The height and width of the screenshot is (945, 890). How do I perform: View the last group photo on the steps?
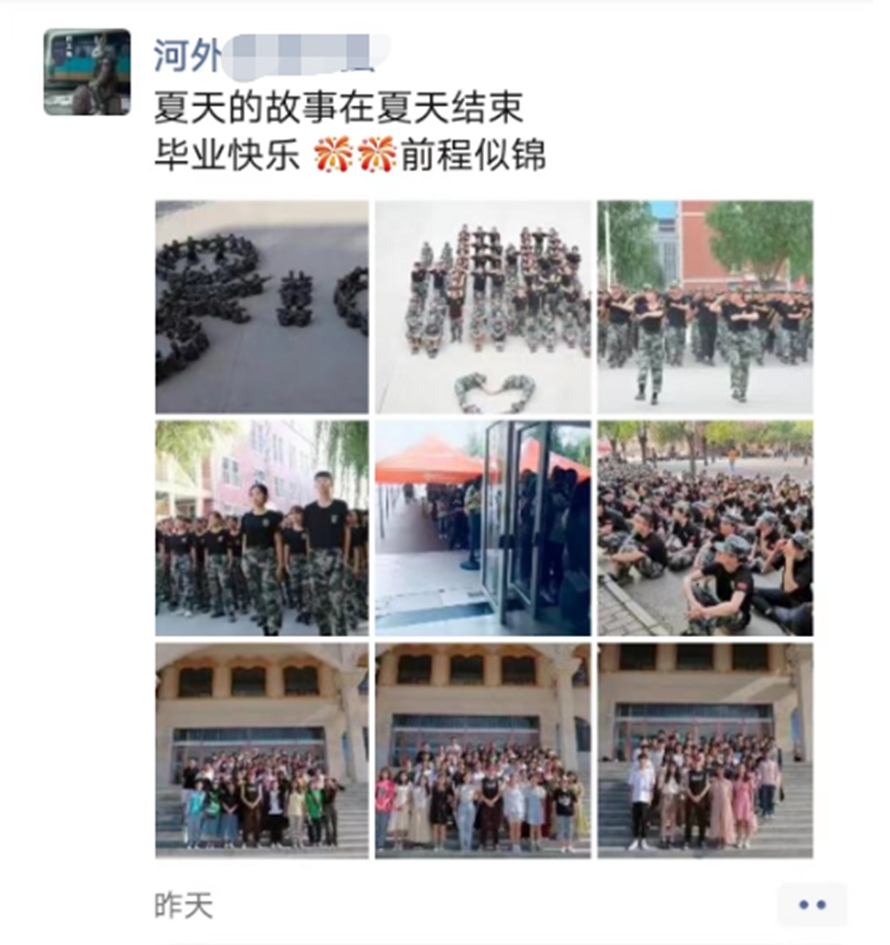point(705,750)
